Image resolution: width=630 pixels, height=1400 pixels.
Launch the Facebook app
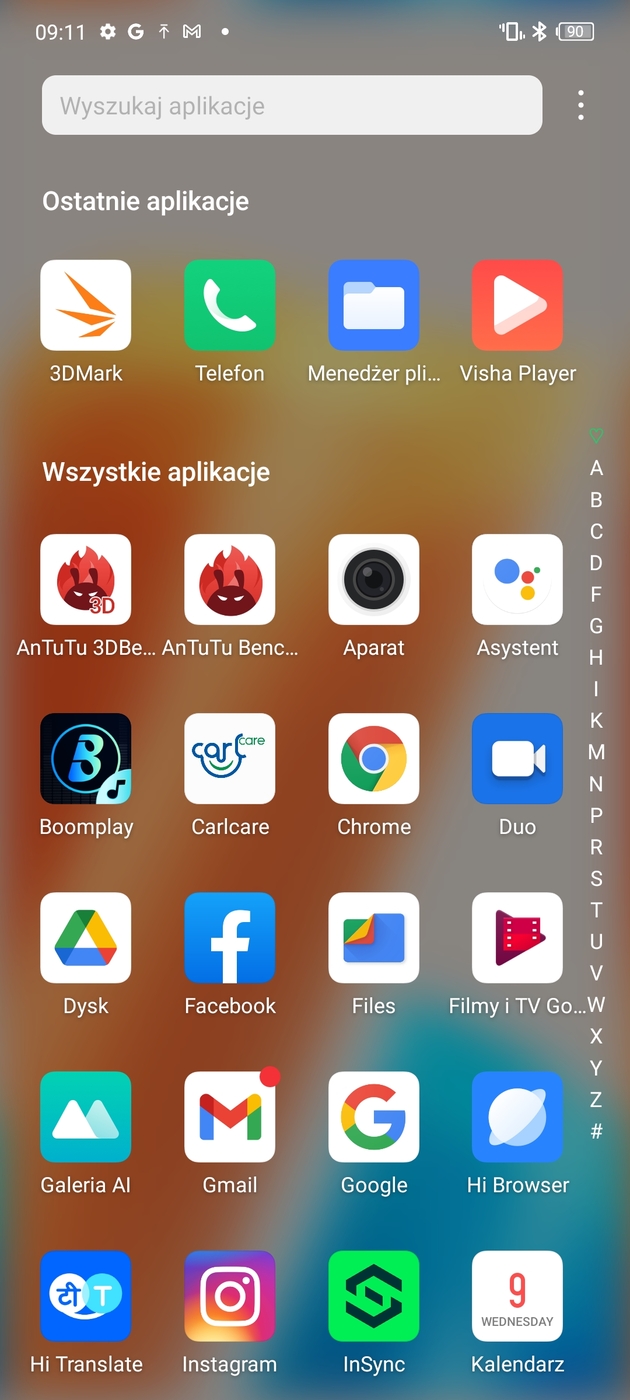[x=230, y=938]
